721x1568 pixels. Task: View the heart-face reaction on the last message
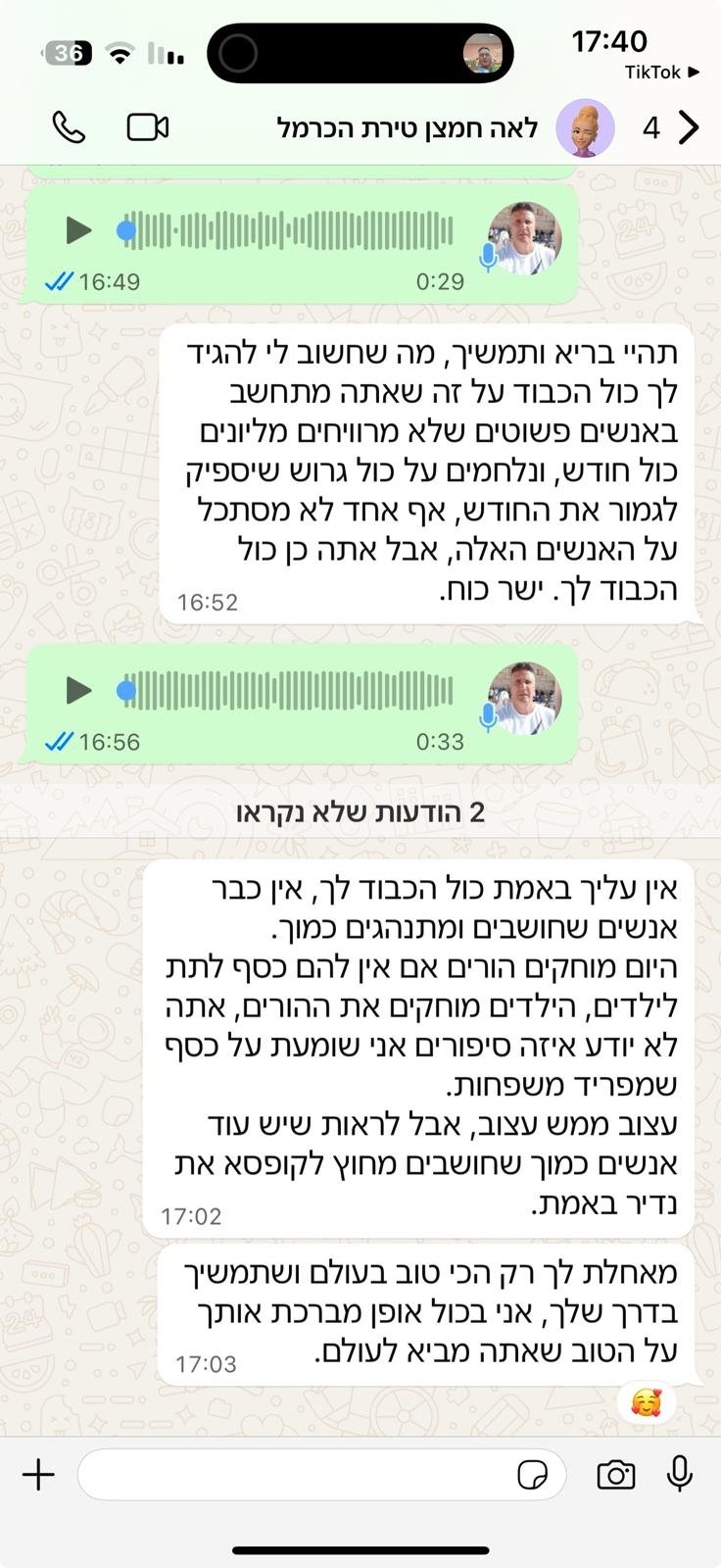[646, 1403]
